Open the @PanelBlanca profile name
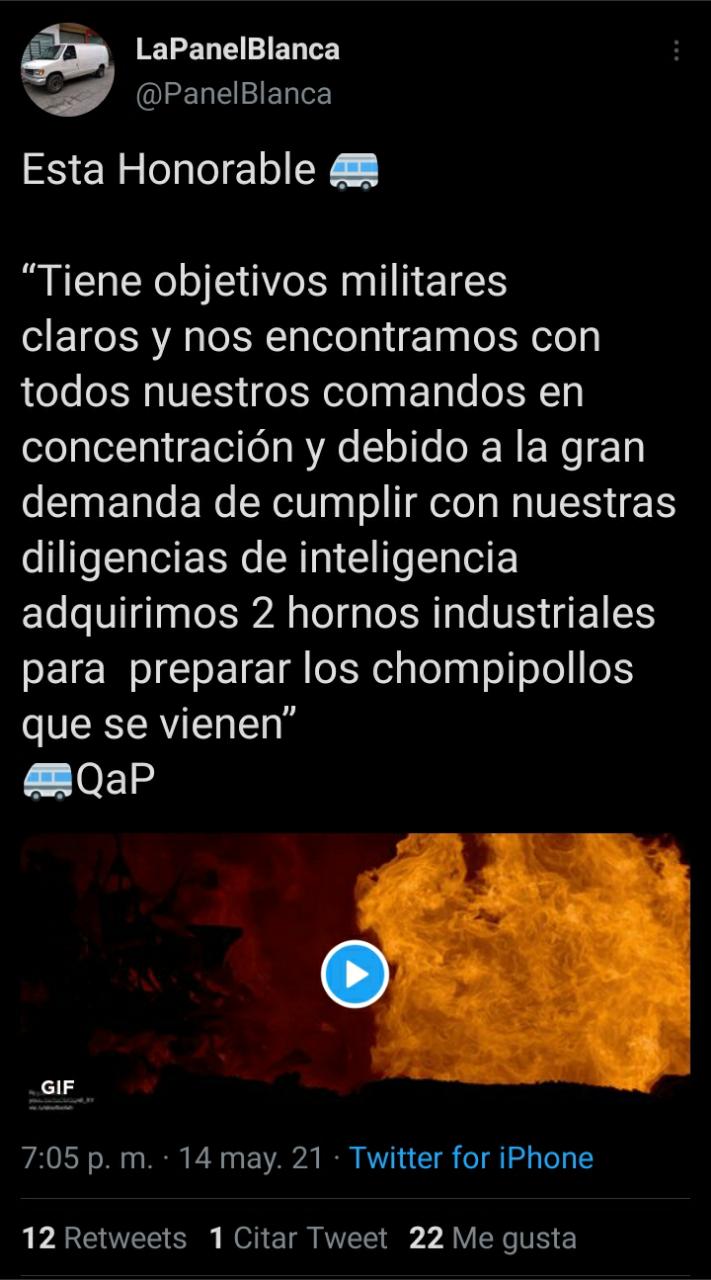The width and height of the screenshot is (711, 1280). (233, 94)
